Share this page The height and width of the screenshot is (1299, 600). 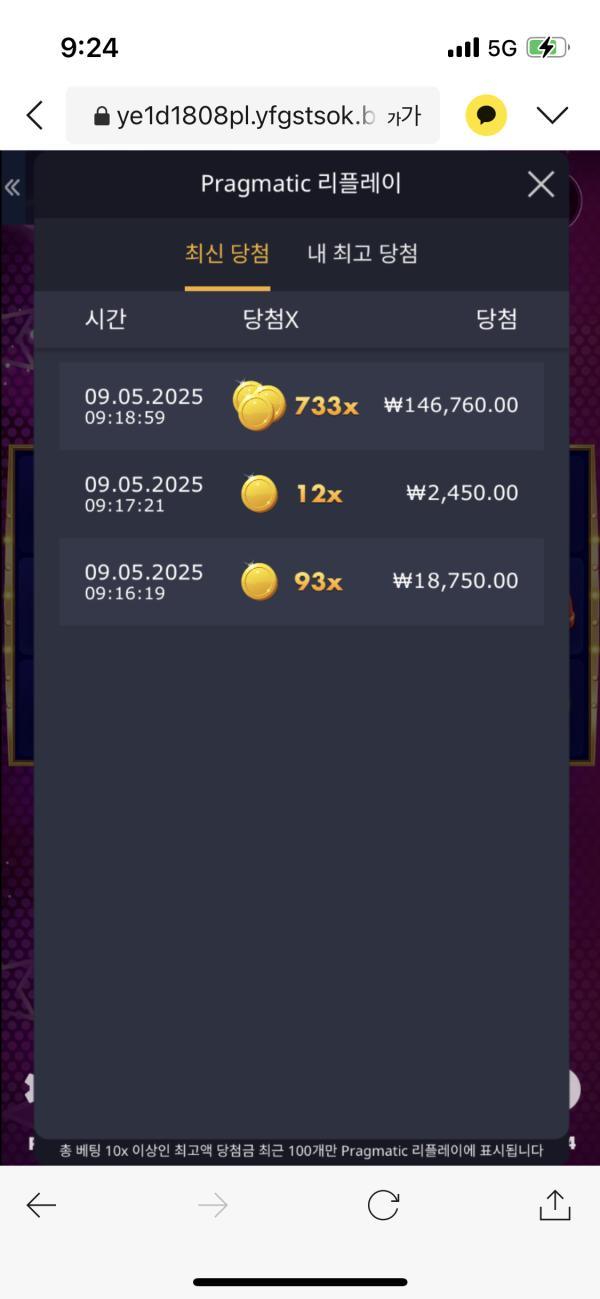(x=554, y=1204)
